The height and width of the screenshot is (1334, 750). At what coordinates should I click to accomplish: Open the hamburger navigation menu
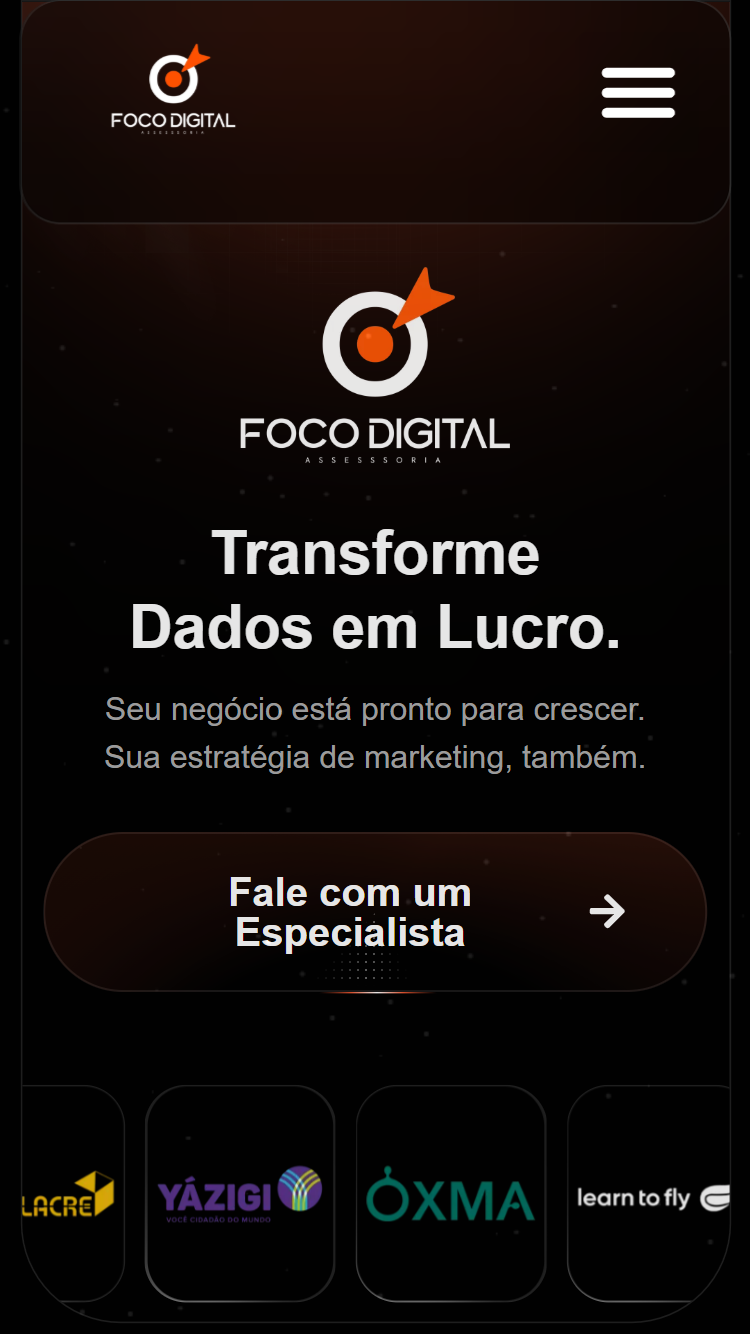(638, 93)
